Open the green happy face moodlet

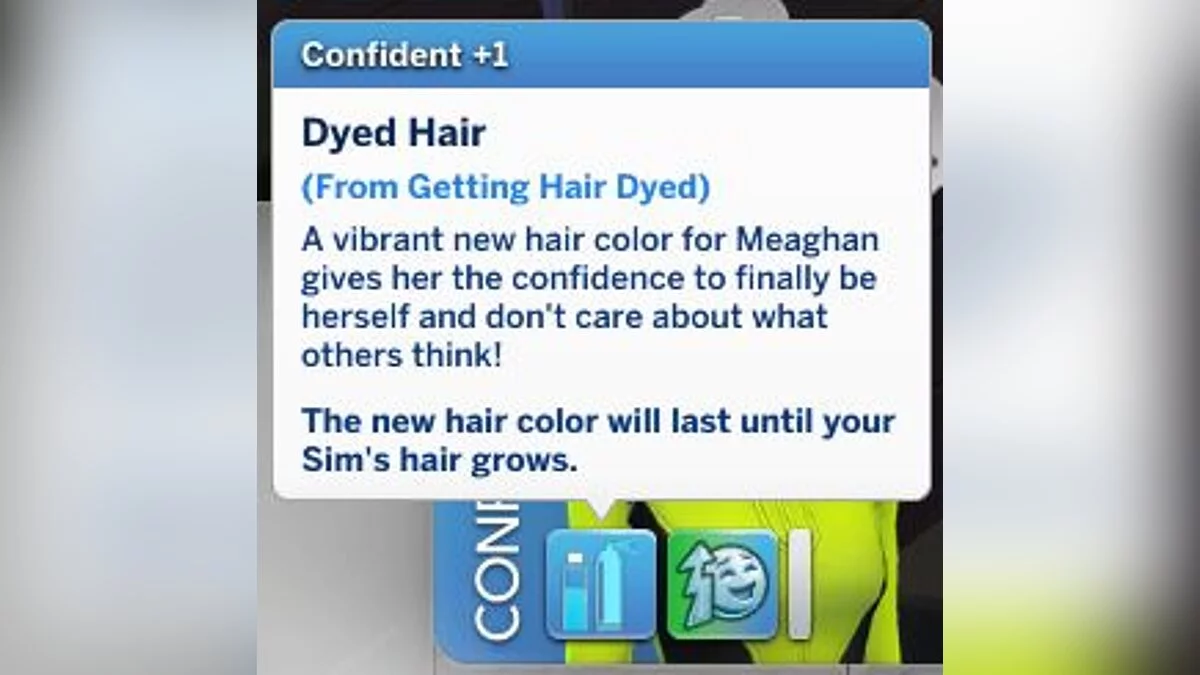[x=722, y=584]
